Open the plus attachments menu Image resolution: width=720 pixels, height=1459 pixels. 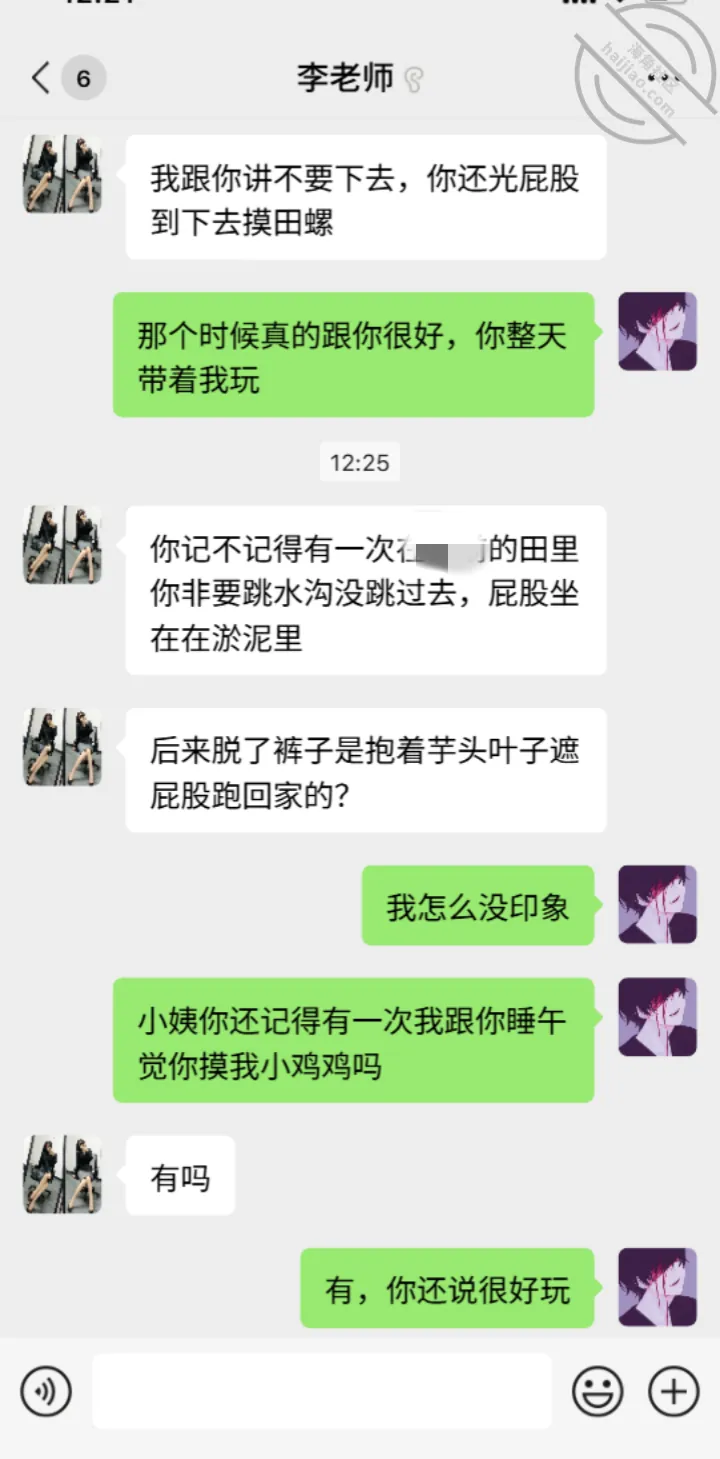(674, 1391)
